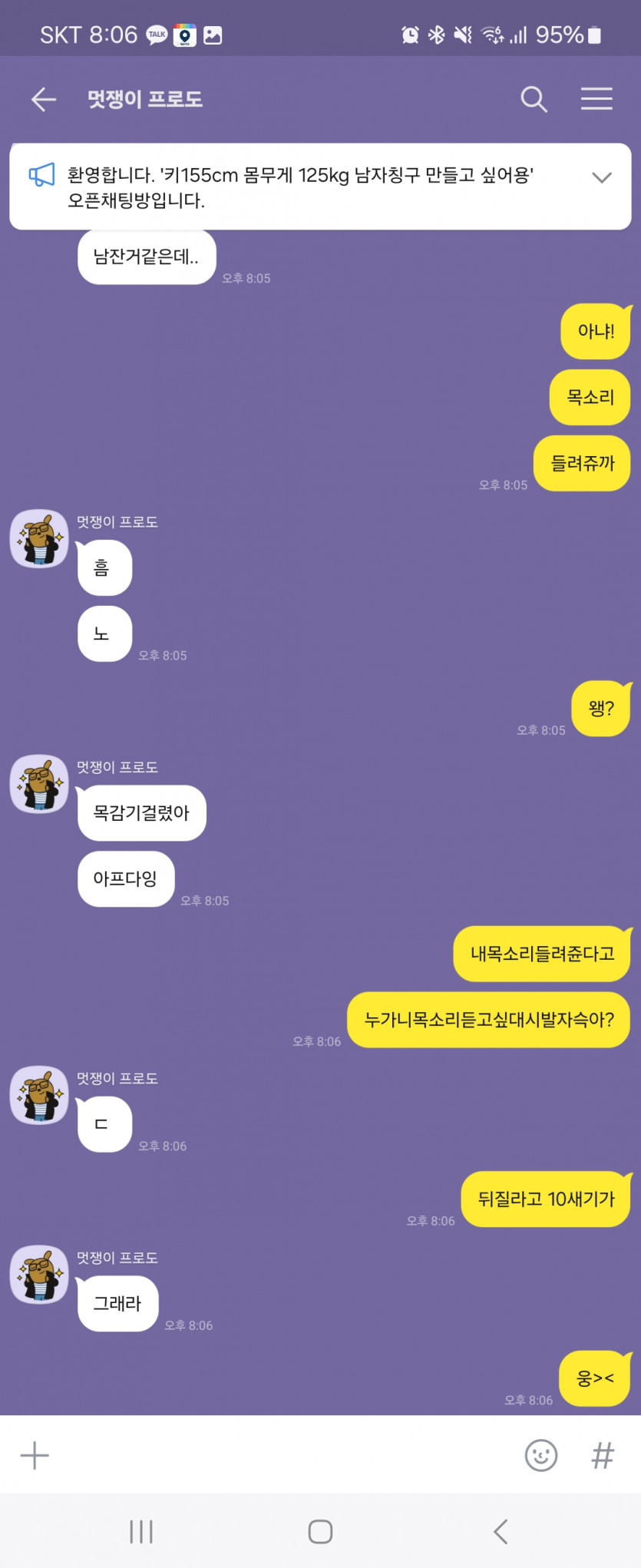
Task: Open the emoticon picker
Action: (540, 1455)
